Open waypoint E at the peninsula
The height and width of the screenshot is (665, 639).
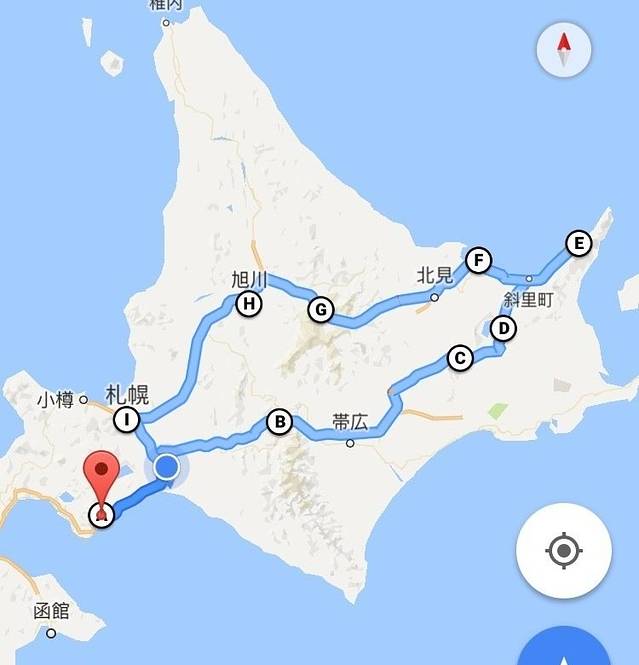(x=577, y=243)
